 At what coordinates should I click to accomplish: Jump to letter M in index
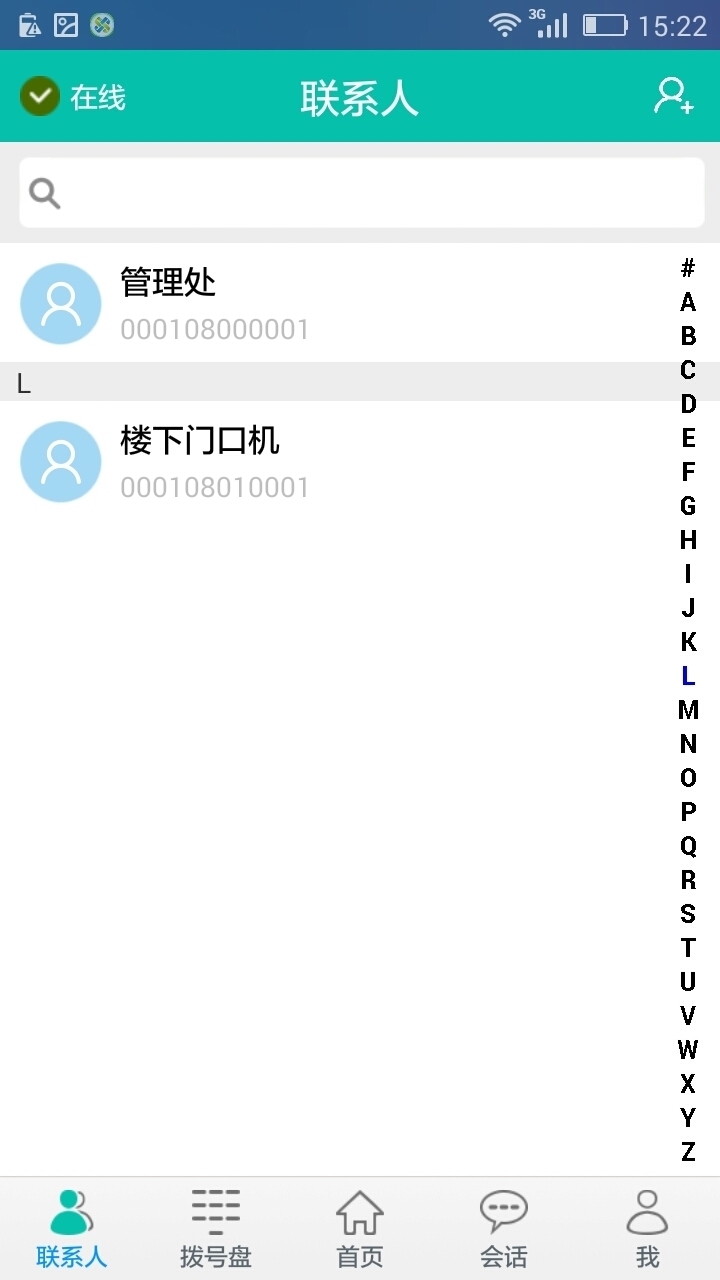point(688,710)
